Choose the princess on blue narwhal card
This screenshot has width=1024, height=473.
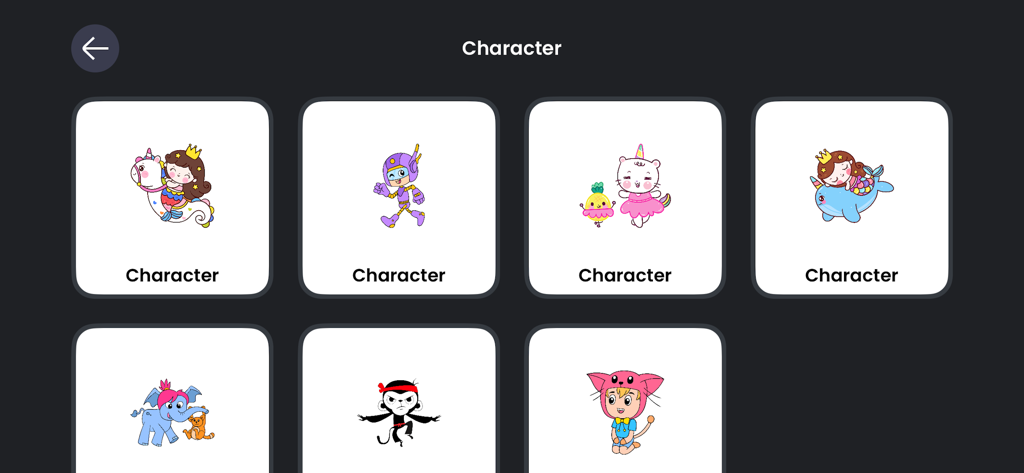coord(851,197)
